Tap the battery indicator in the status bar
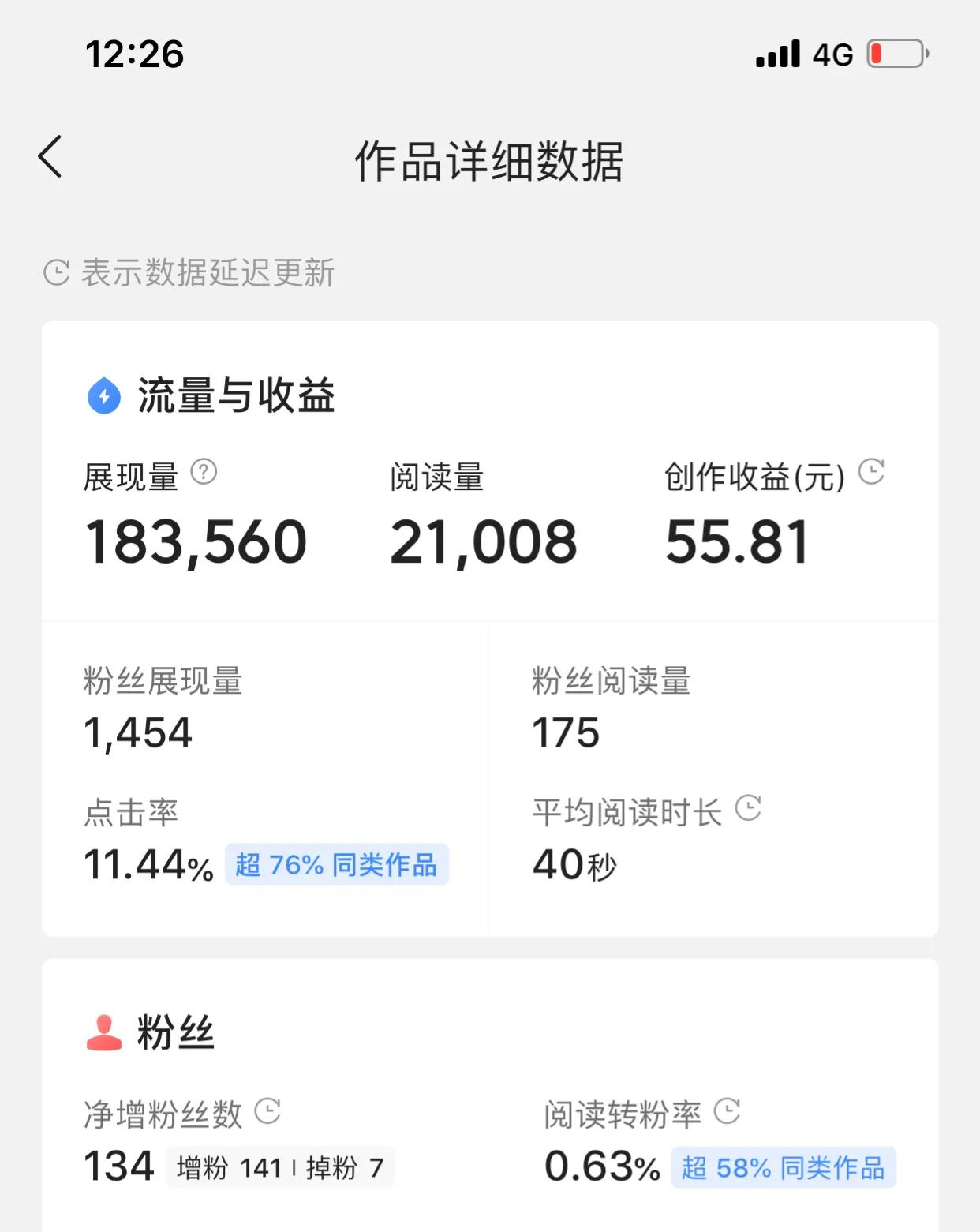This screenshot has width=980, height=1232. coord(896,53)
